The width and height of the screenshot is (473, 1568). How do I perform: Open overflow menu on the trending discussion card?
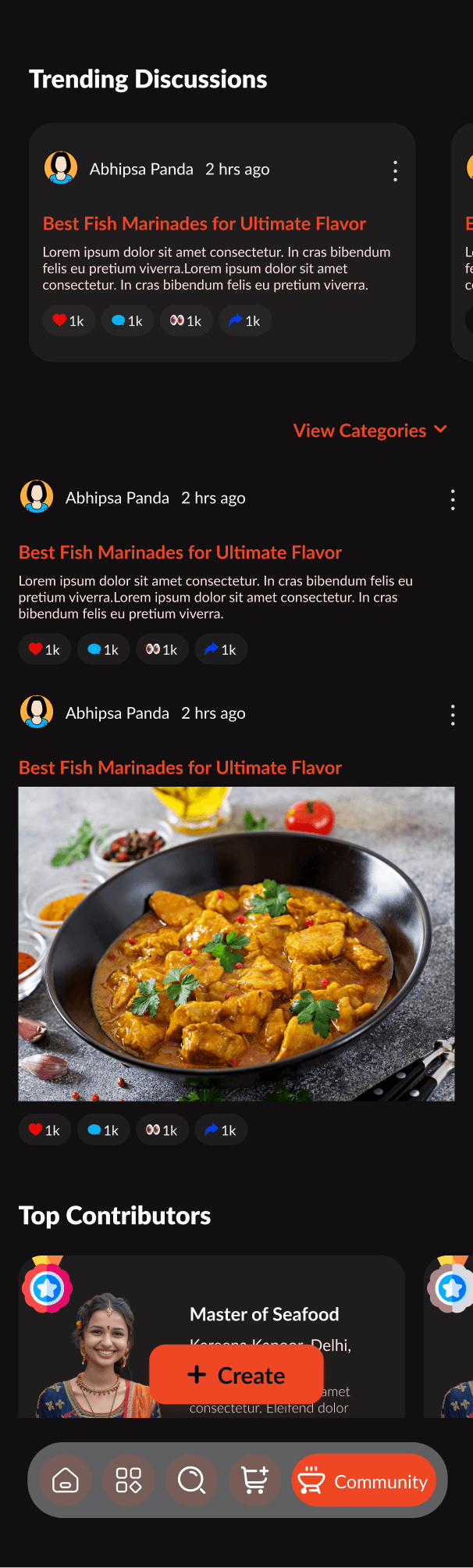(395, 171)
